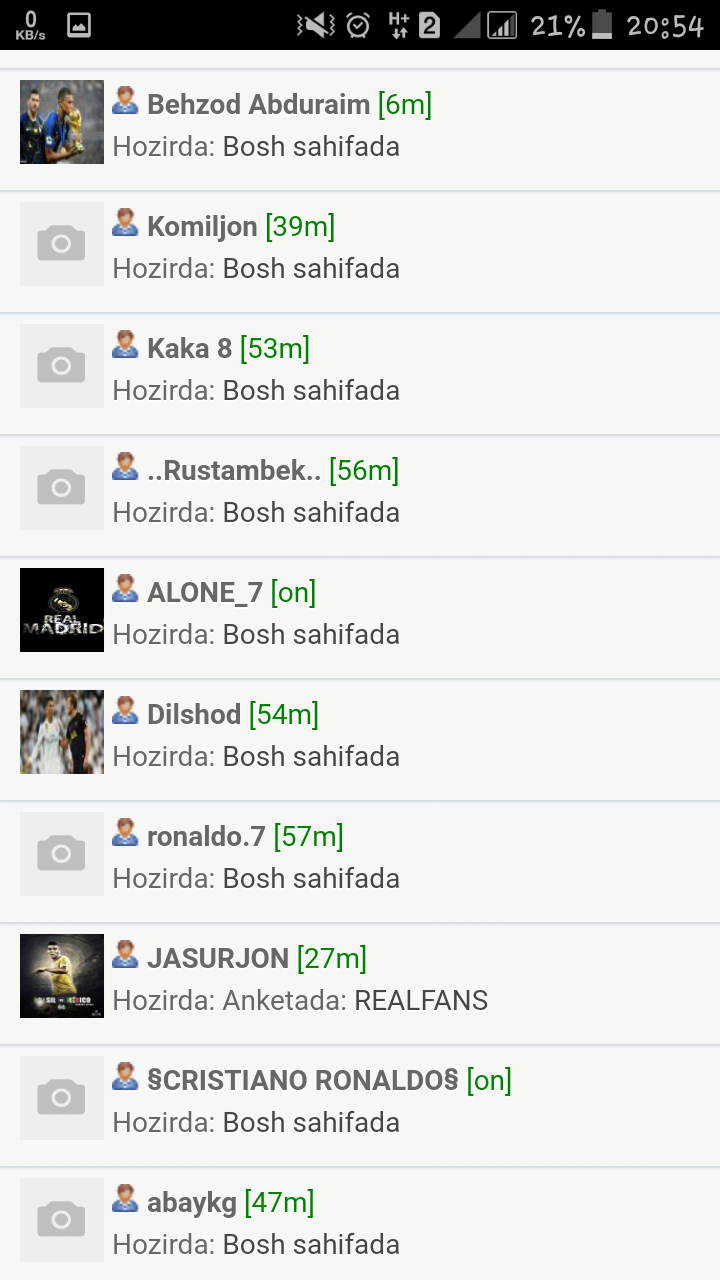Screen dimensions: 720x1280
Task: Open ALONE_7 user entry
Action: (204, 593)
